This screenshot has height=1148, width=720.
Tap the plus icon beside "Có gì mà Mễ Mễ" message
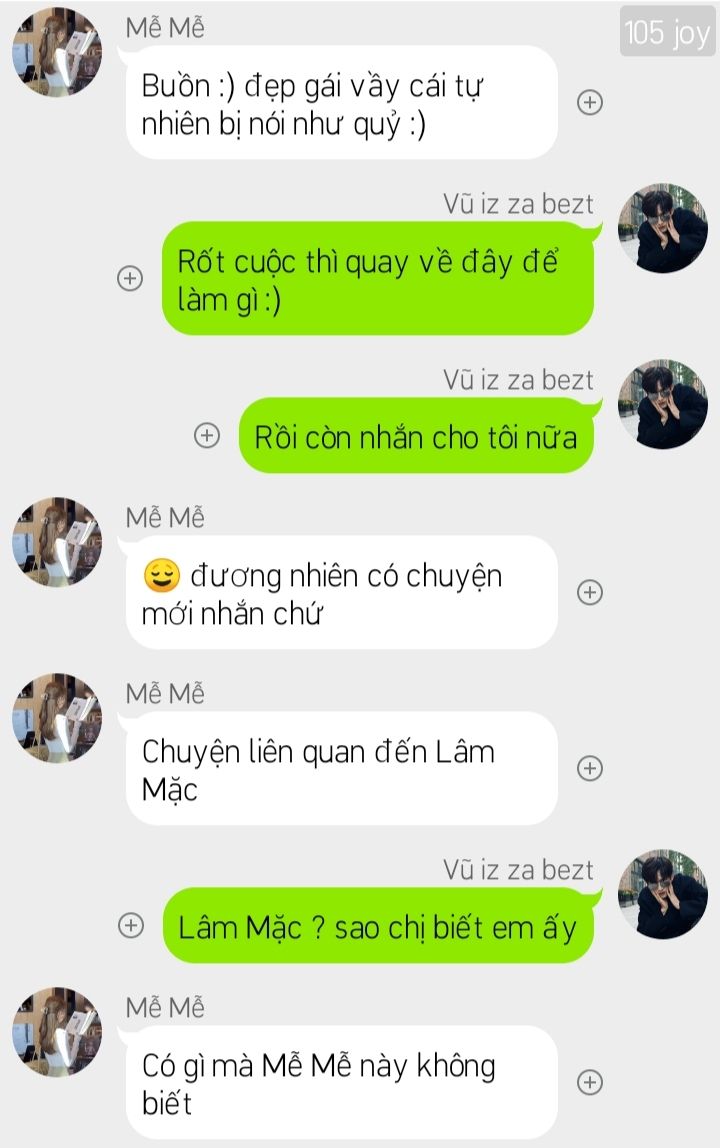(591, 1082)
